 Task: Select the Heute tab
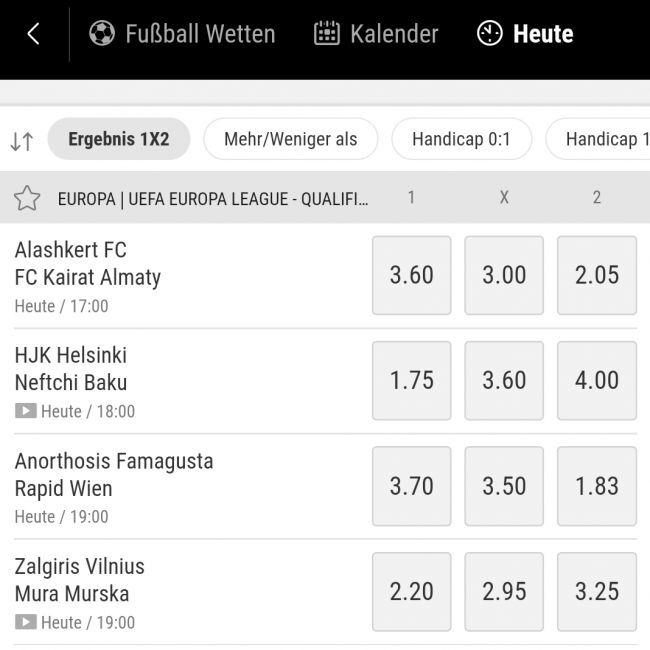point(525,34)
